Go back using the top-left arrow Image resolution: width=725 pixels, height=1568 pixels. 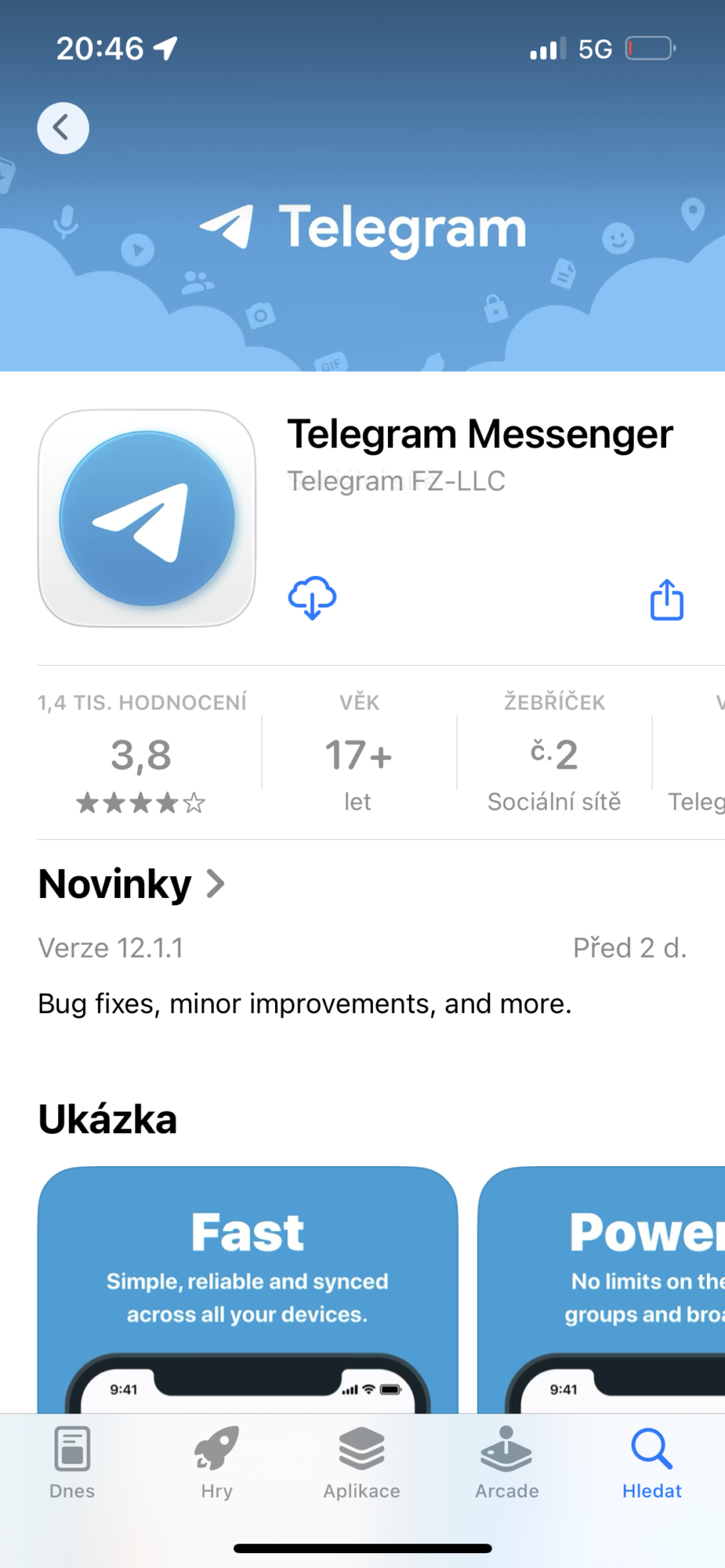[63, 128]
